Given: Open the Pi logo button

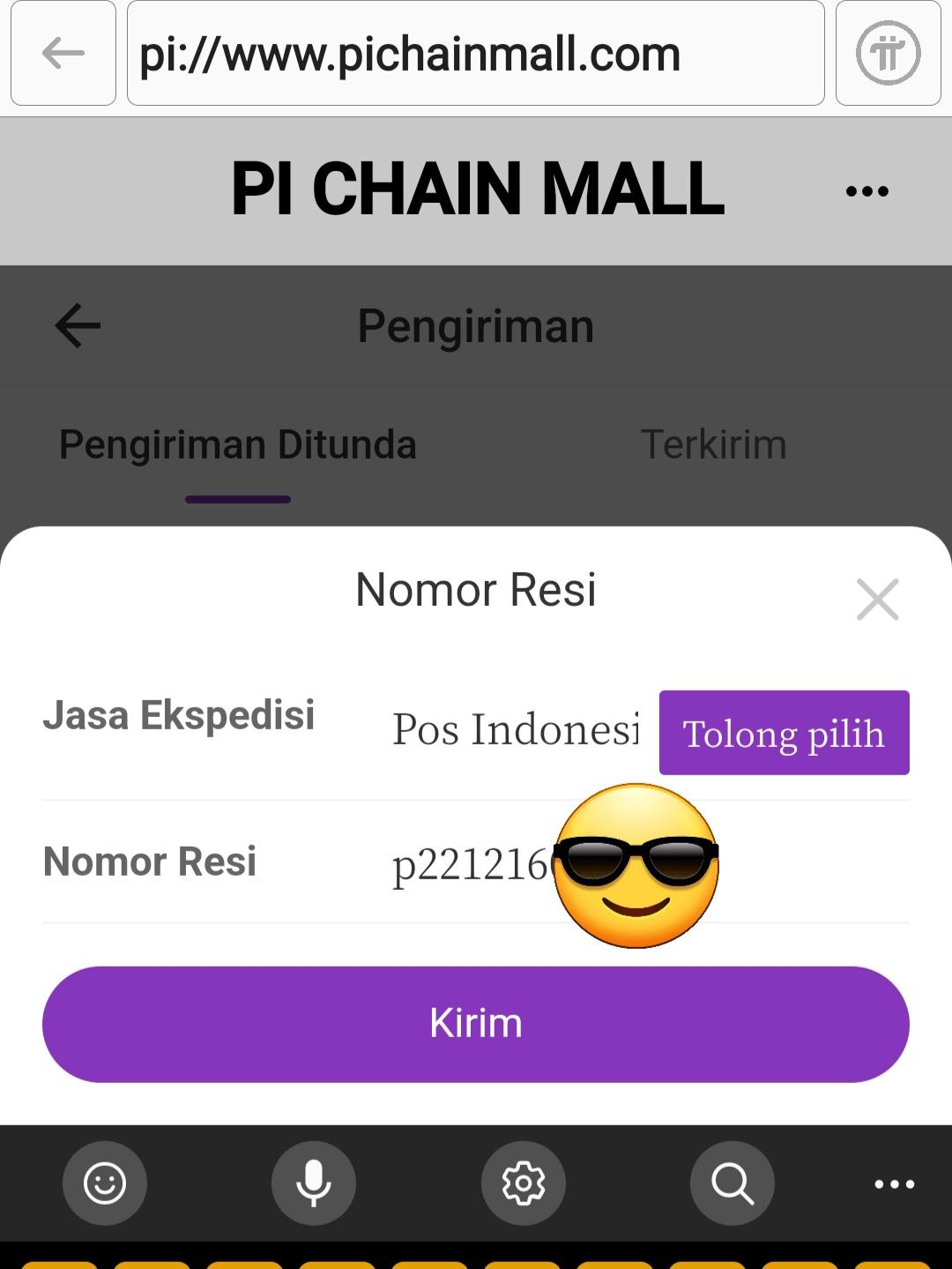Looking at the screenshot, I should click(888, 54).
